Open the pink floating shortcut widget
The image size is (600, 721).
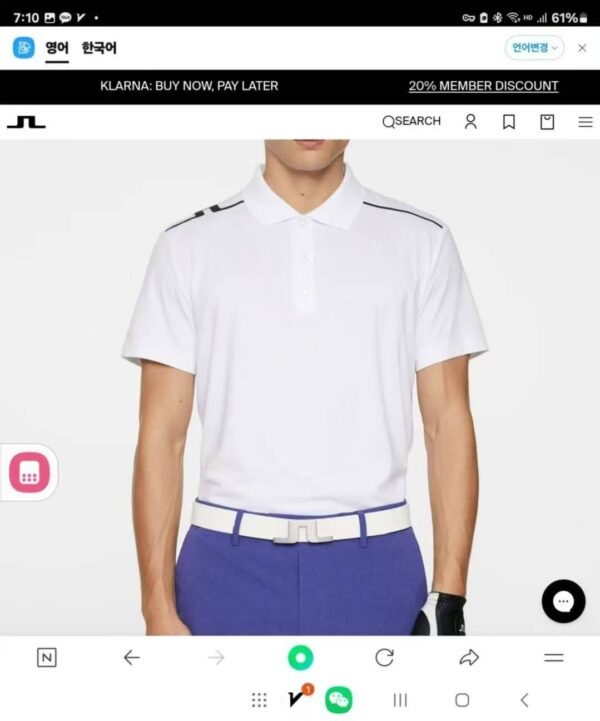pos(29,472)
